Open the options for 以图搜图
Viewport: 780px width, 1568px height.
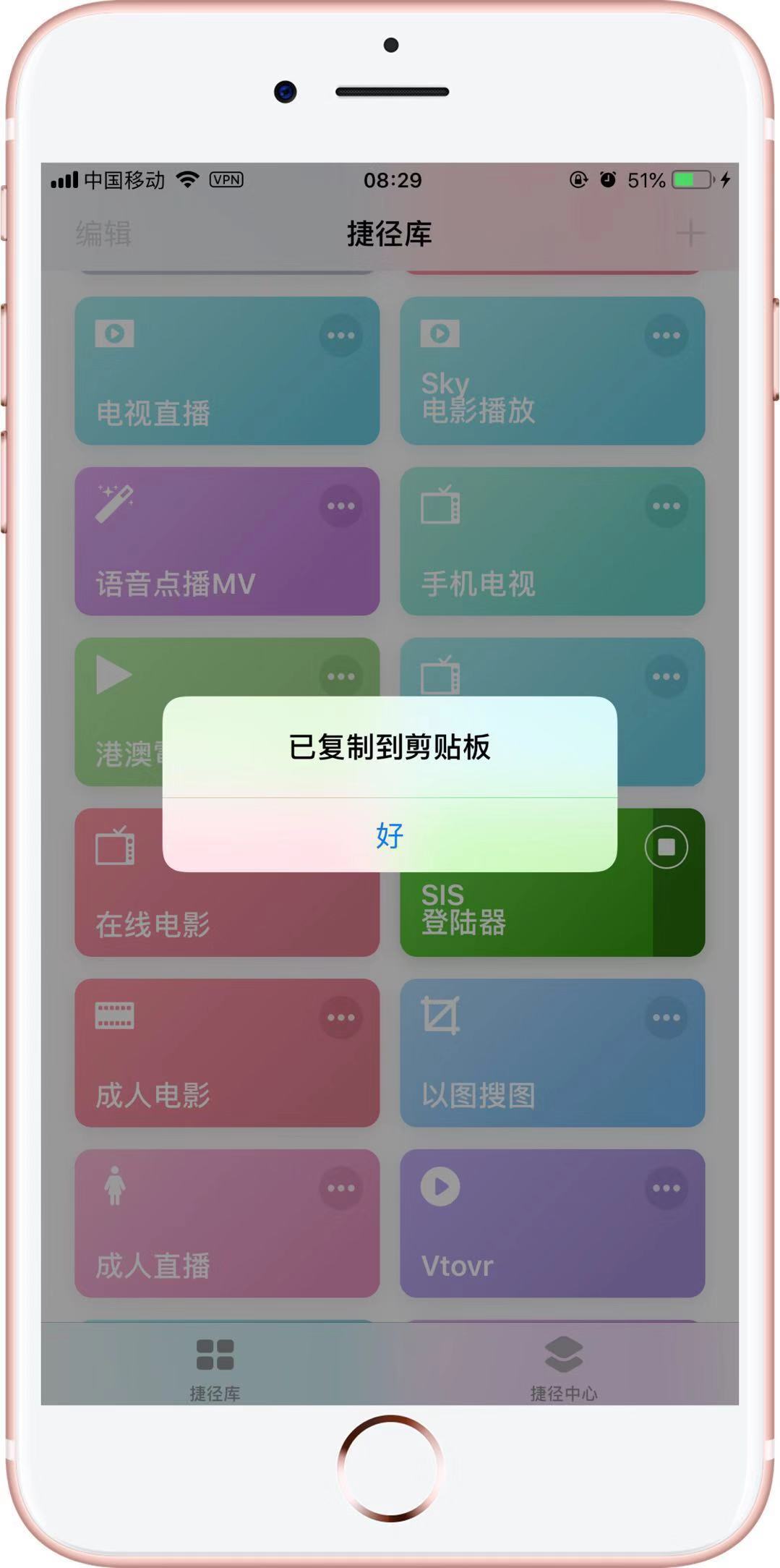(x=666, y=1018)
